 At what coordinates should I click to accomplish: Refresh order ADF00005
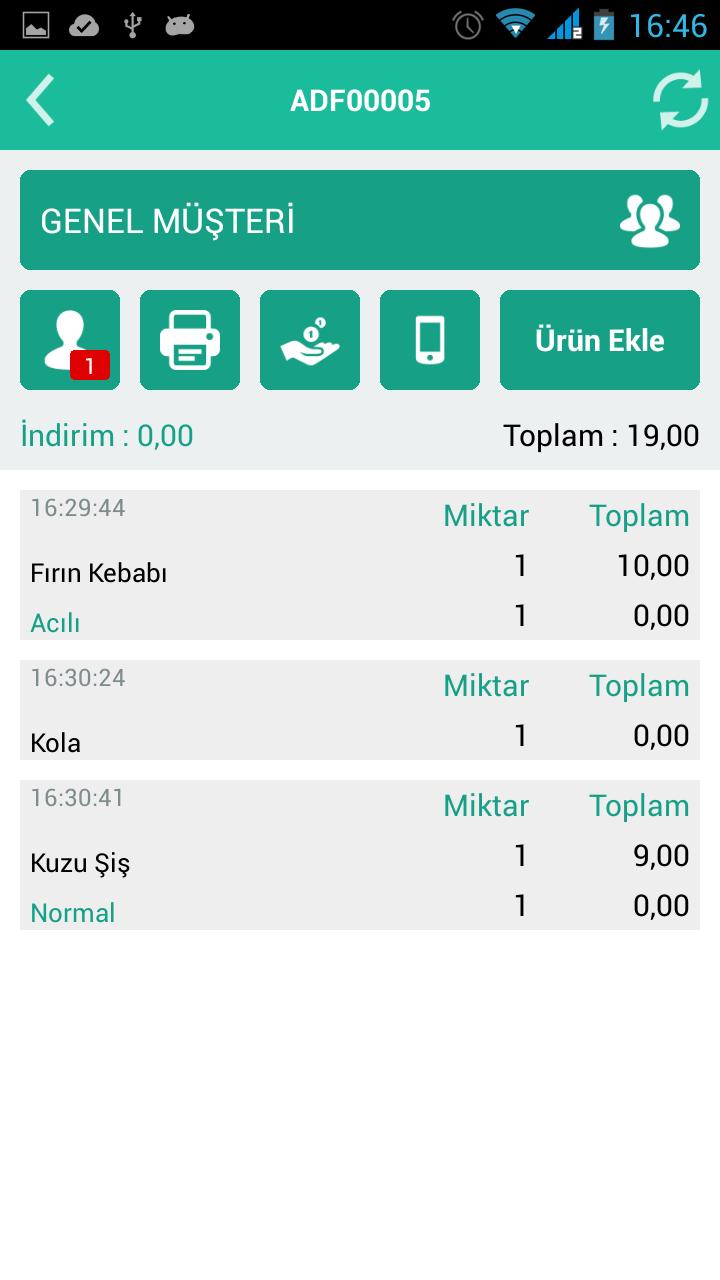coord(680,100)
